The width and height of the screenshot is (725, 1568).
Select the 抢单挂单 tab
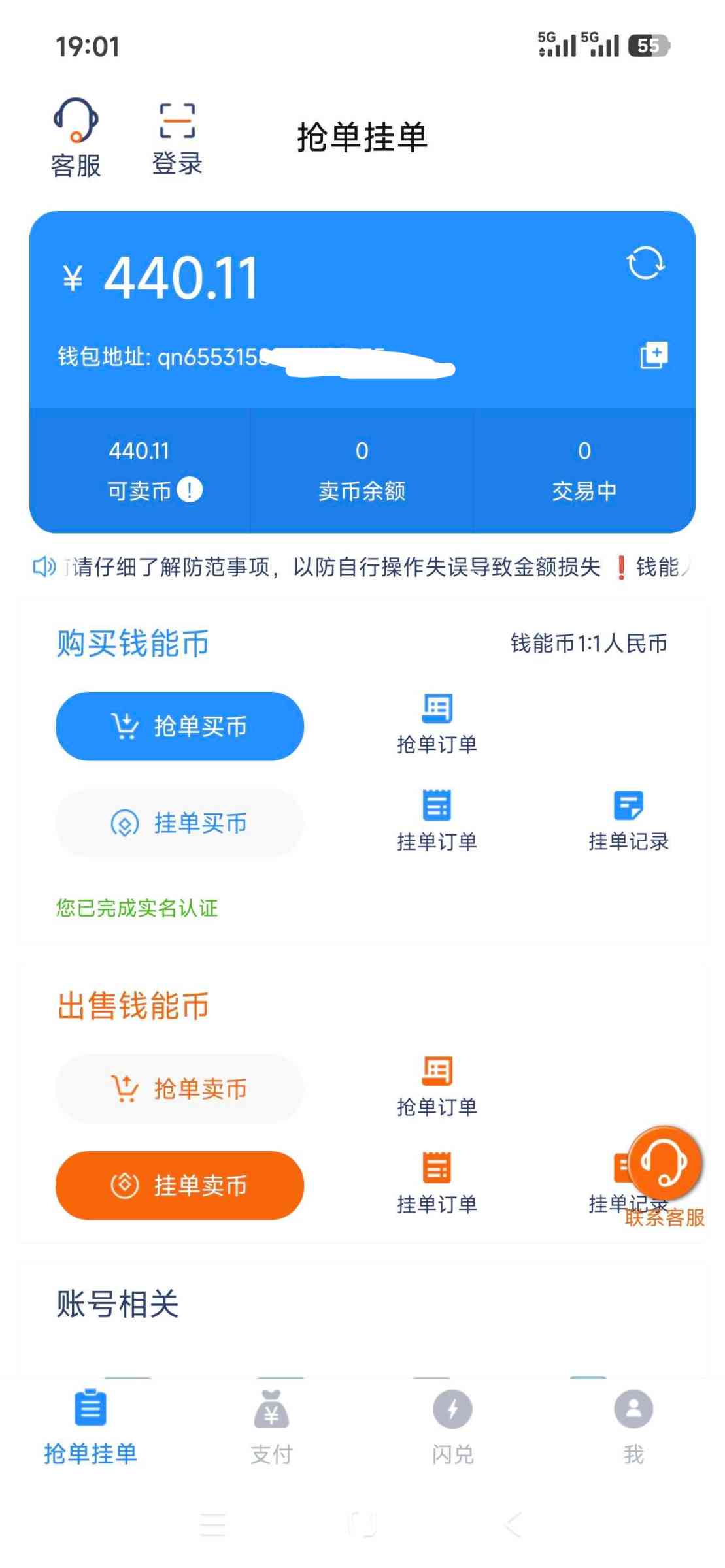point(90,1427)
